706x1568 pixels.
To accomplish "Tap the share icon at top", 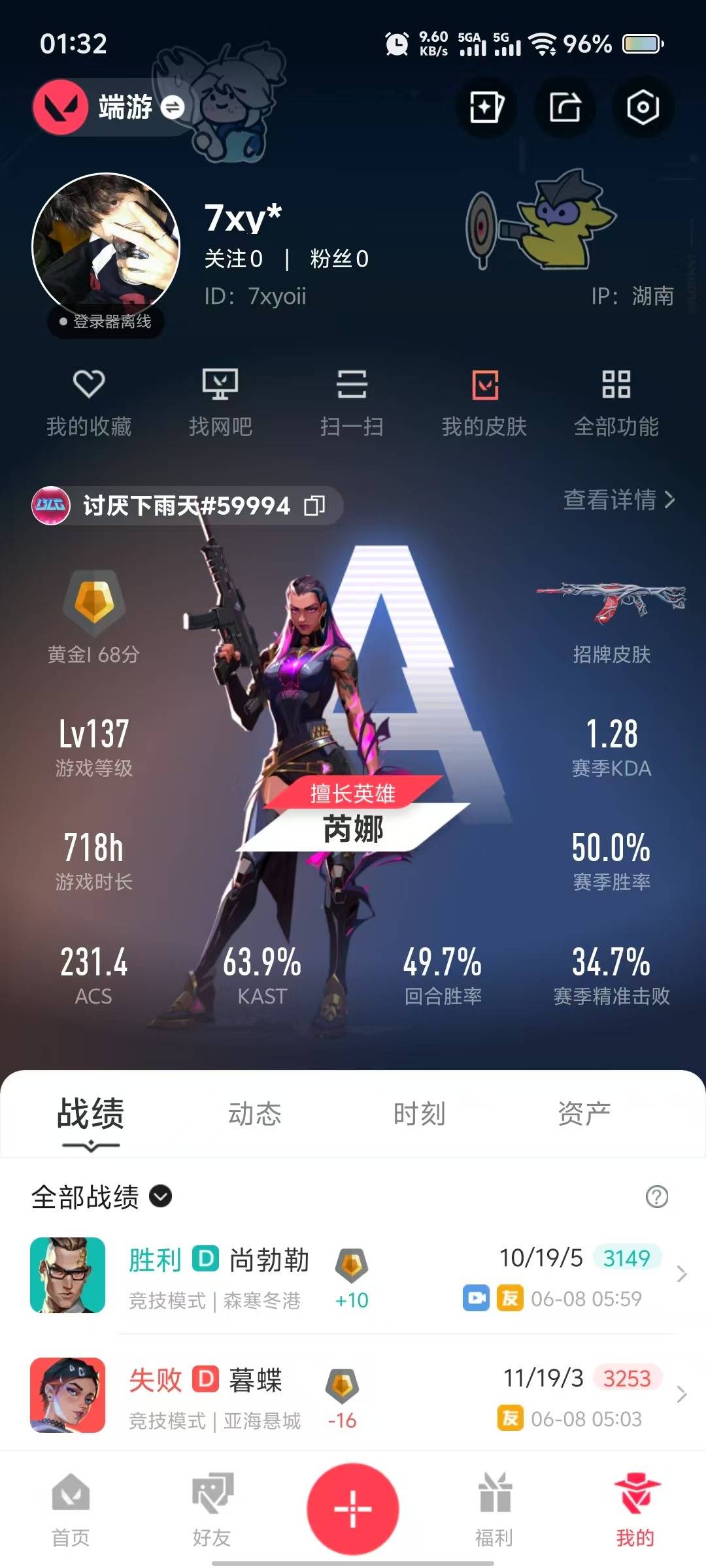I will 565,107.
